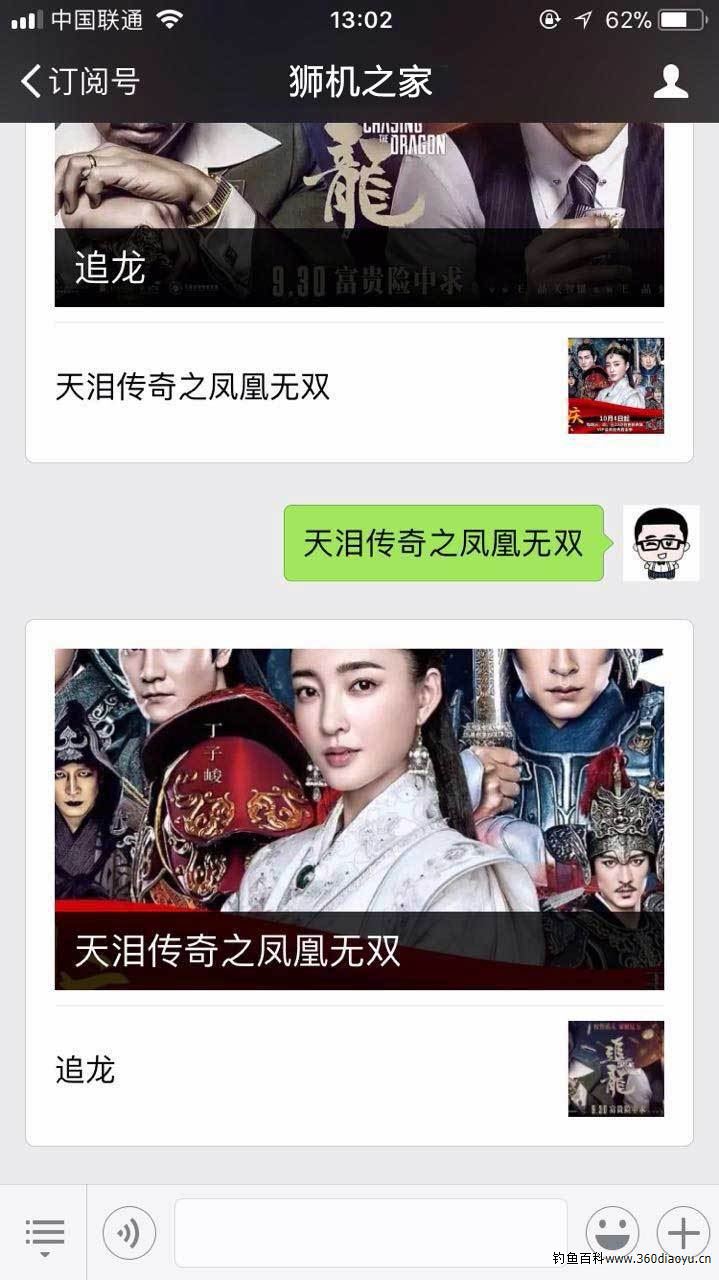Open the large 天泪传奇之凤凰无双 poster card
Image resolution: width=719 pixels, height=1280 pixels.
click(x=359, y=819)
